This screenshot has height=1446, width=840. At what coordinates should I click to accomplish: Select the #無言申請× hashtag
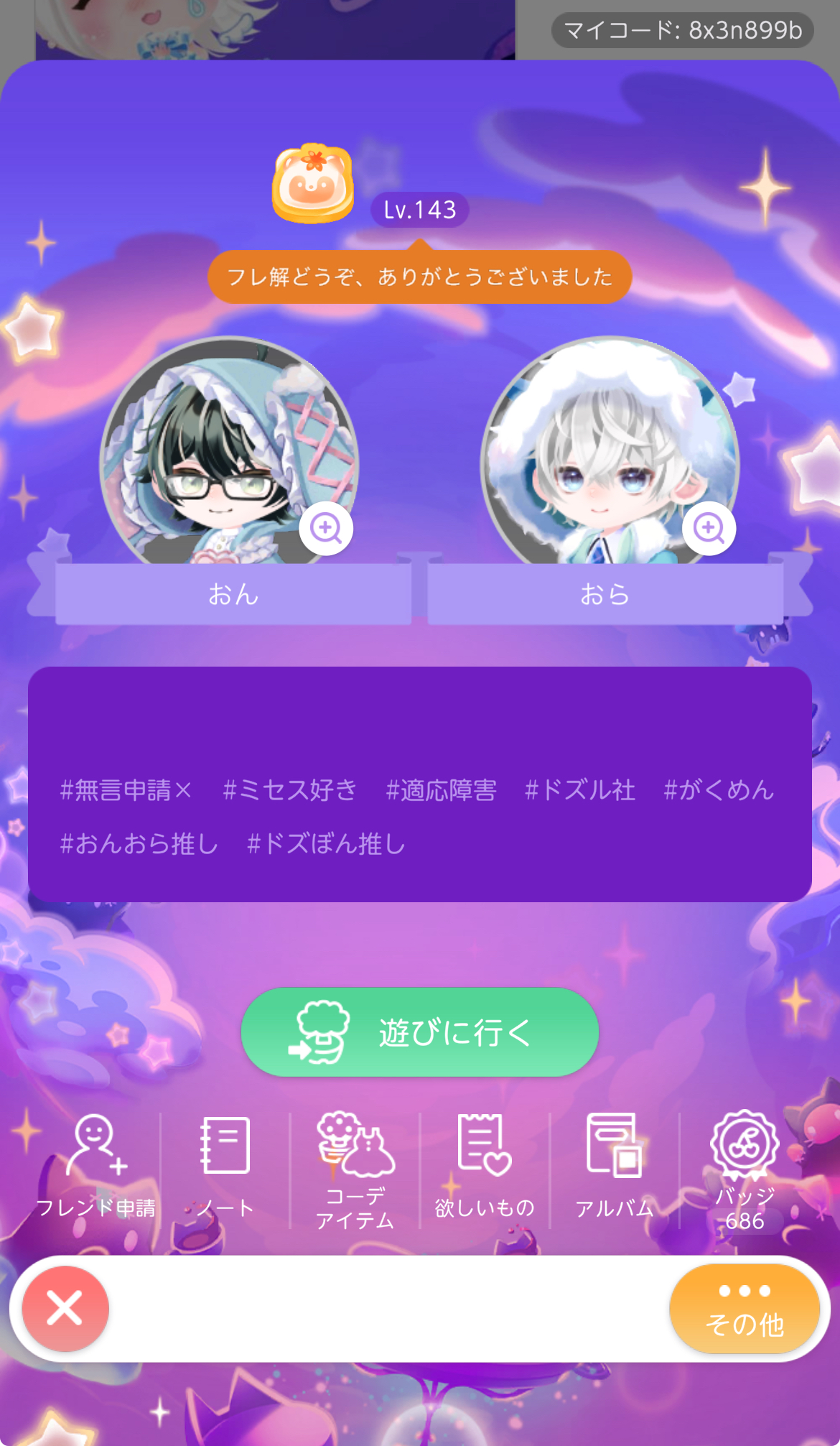click(x=126, y=790)
